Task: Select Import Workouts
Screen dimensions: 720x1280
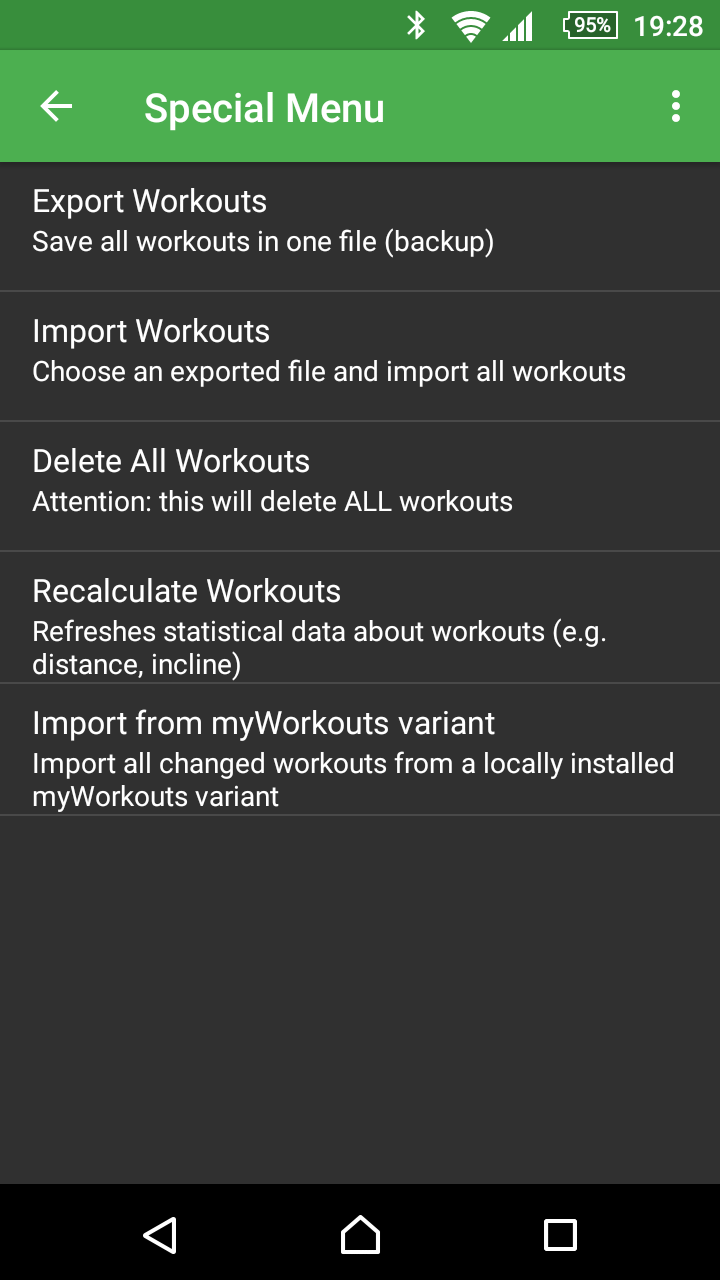Action: (x=360, y=356)
